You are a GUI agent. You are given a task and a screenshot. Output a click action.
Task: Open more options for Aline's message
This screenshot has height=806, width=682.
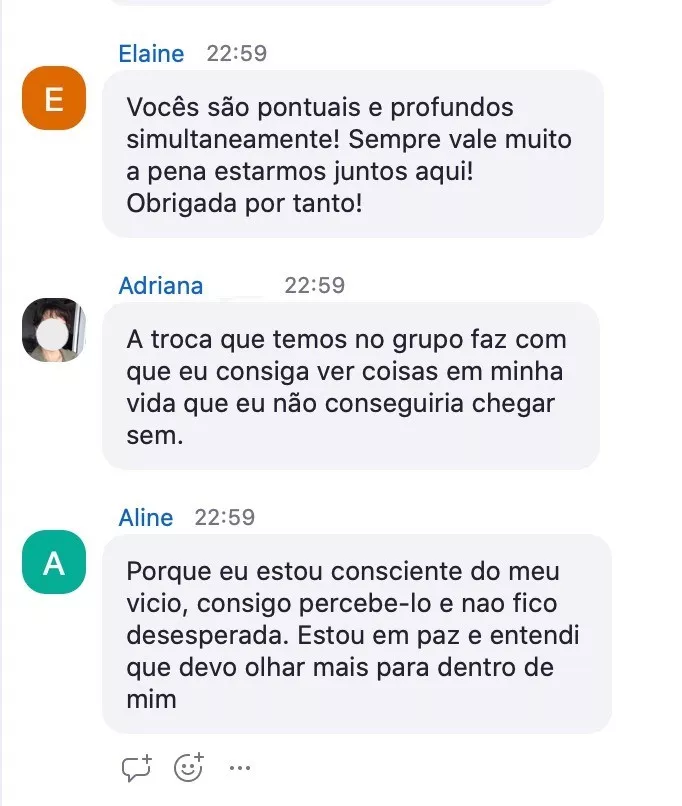[x=239, y=768]
